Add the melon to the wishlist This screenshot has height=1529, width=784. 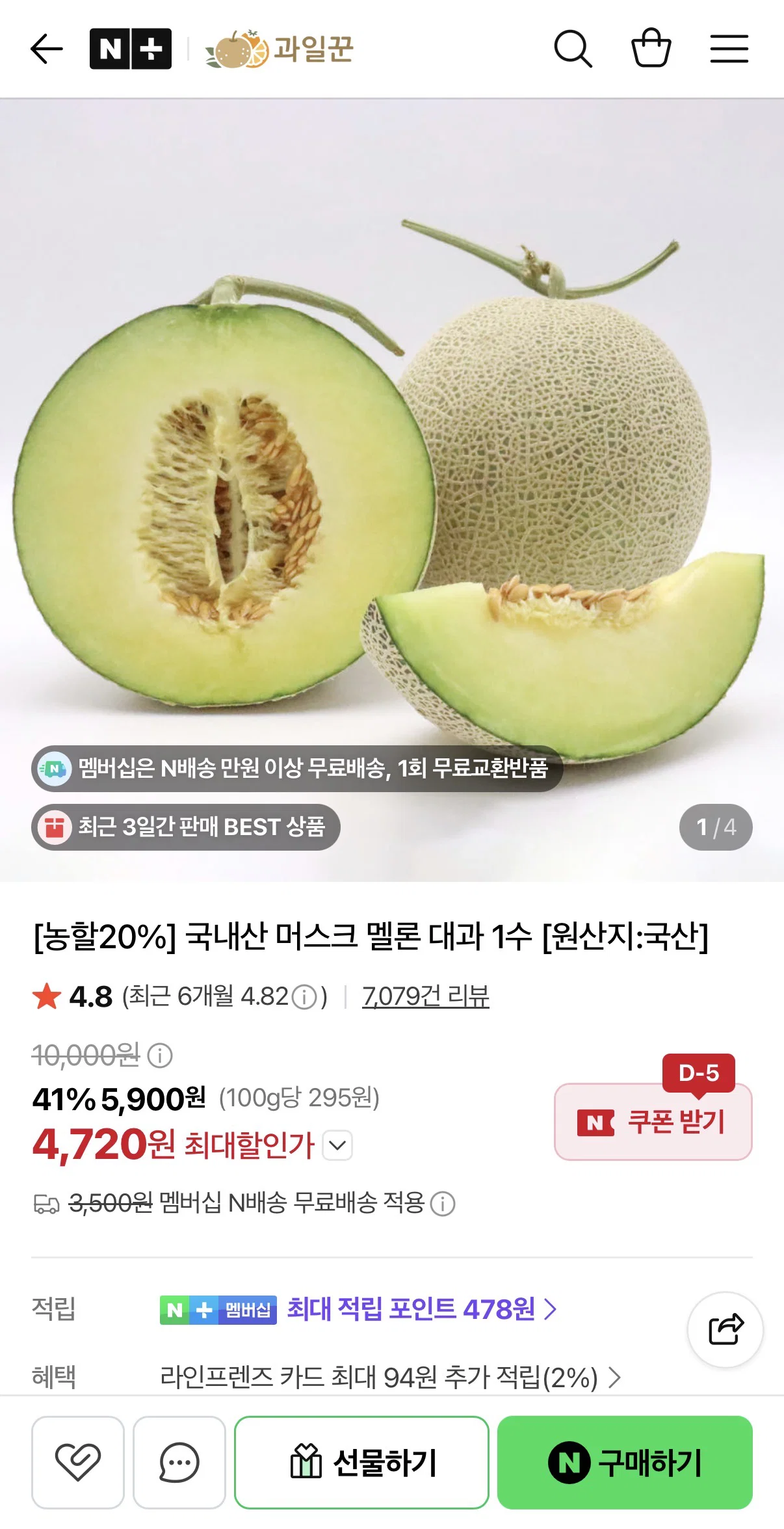pyautogui.click(x=78, y=1462)
